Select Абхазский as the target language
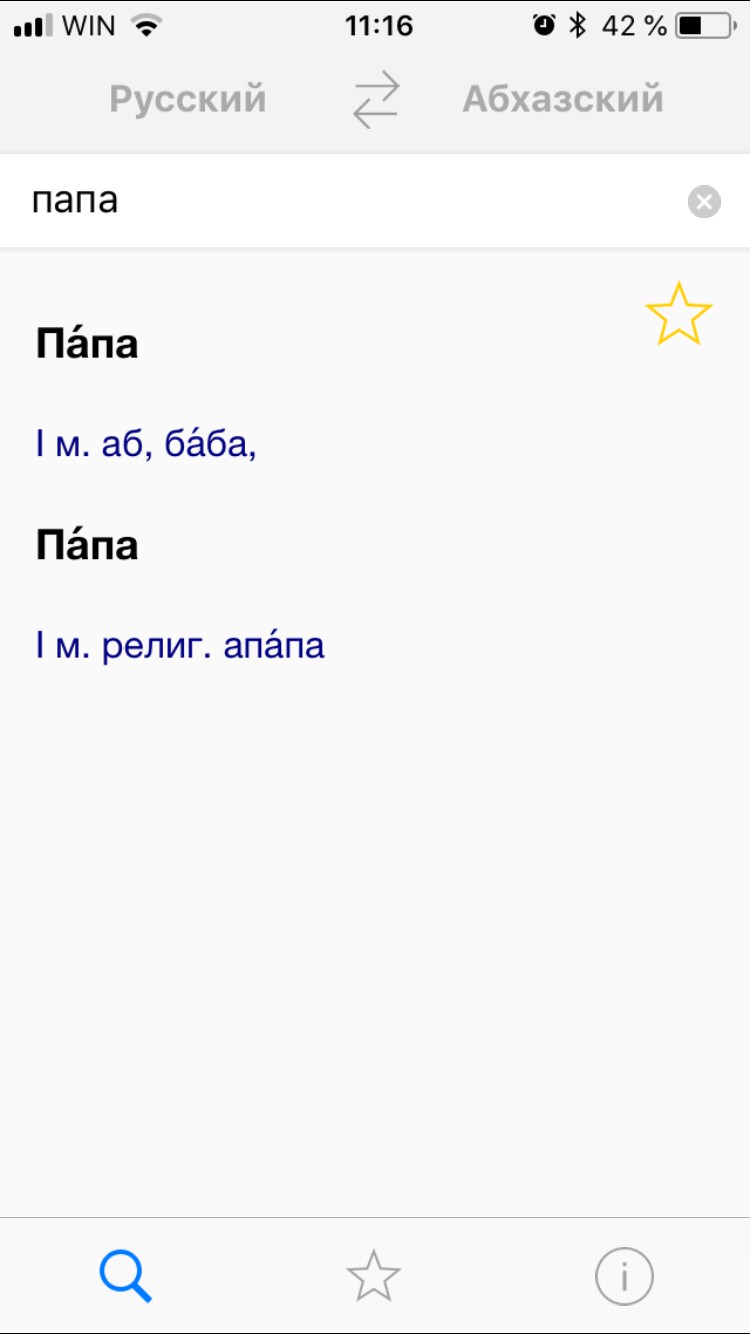750x1334 pixels. (x=563, y=100)
